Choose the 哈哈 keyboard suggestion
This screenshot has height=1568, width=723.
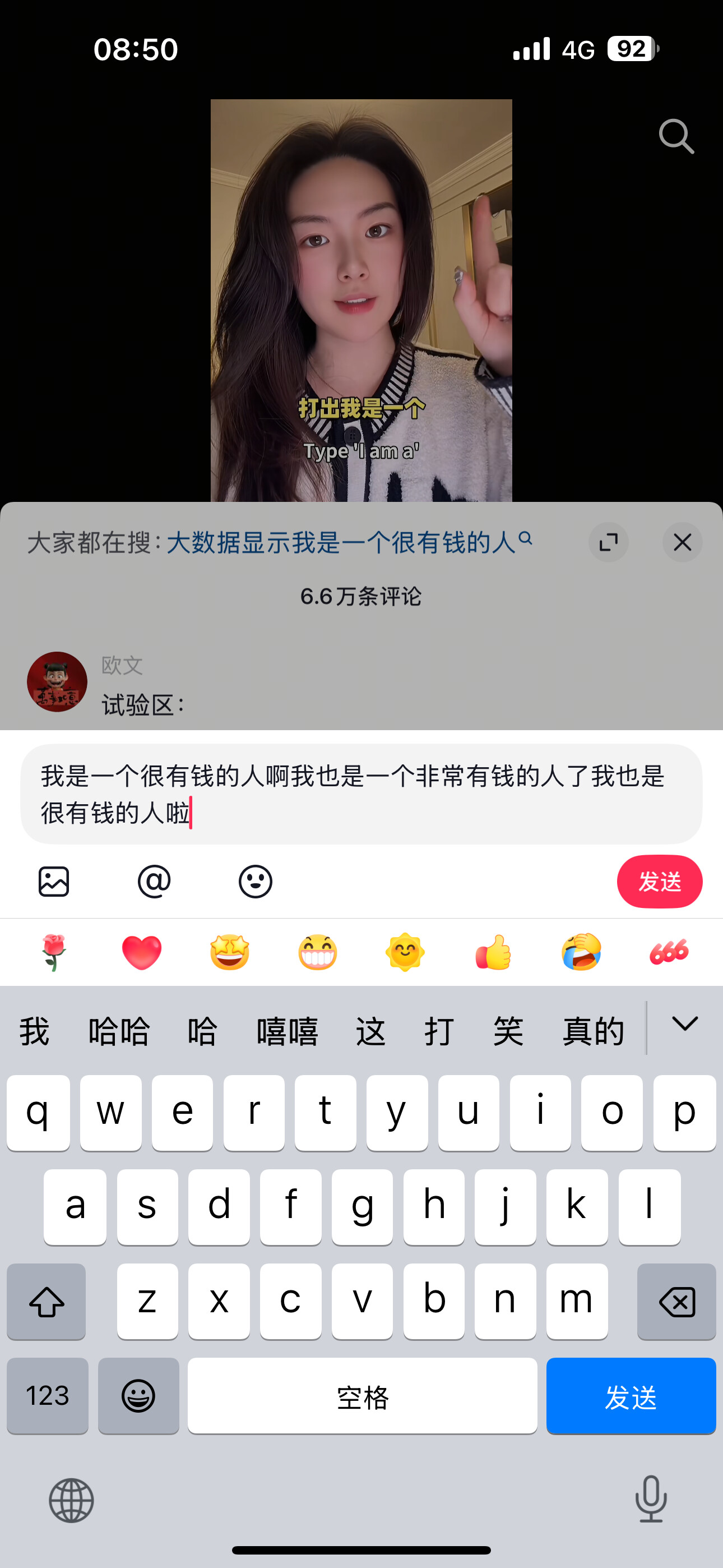coord(119,1031)
